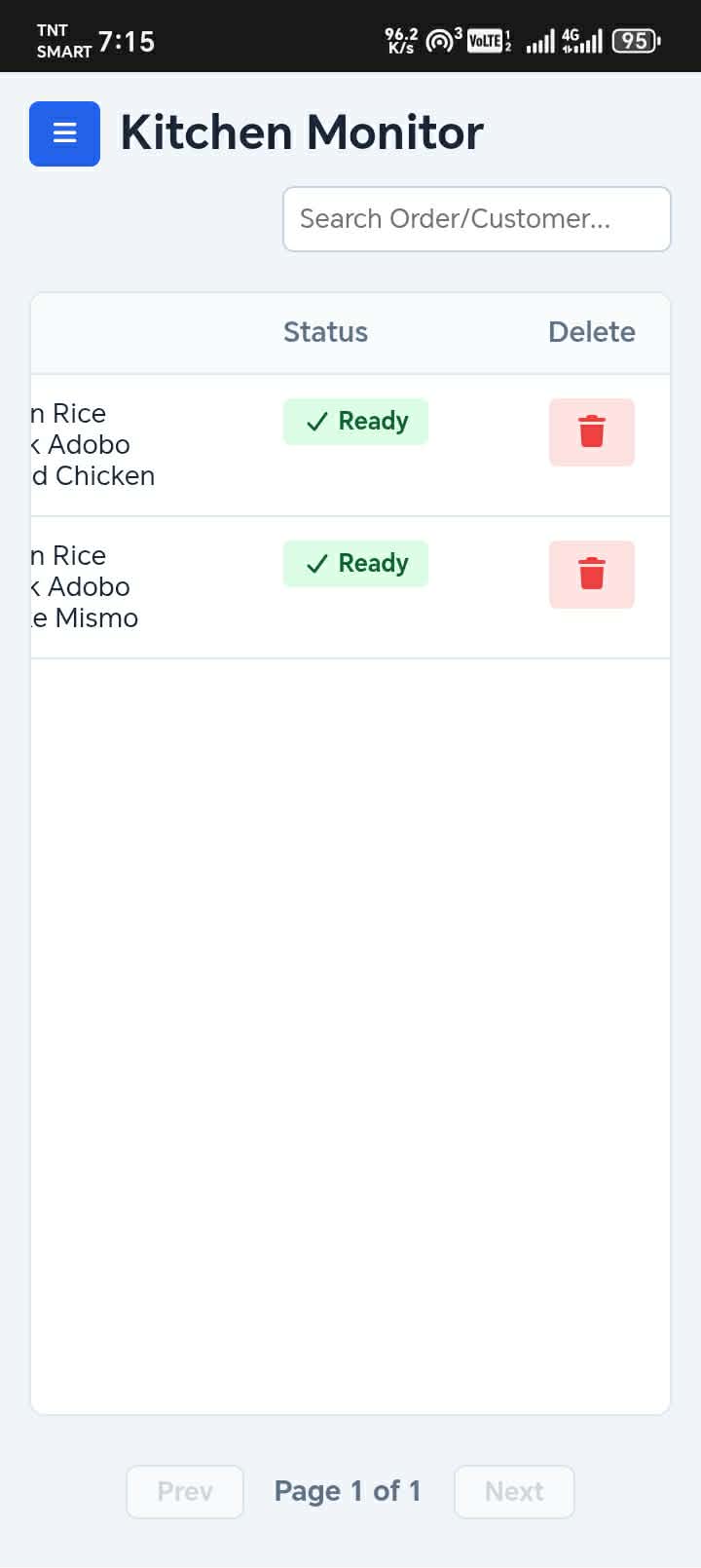Screen dimensions: 701x1568
Task: Click the checkmark in the first Ready badge
Action: [x=316, y=421]
